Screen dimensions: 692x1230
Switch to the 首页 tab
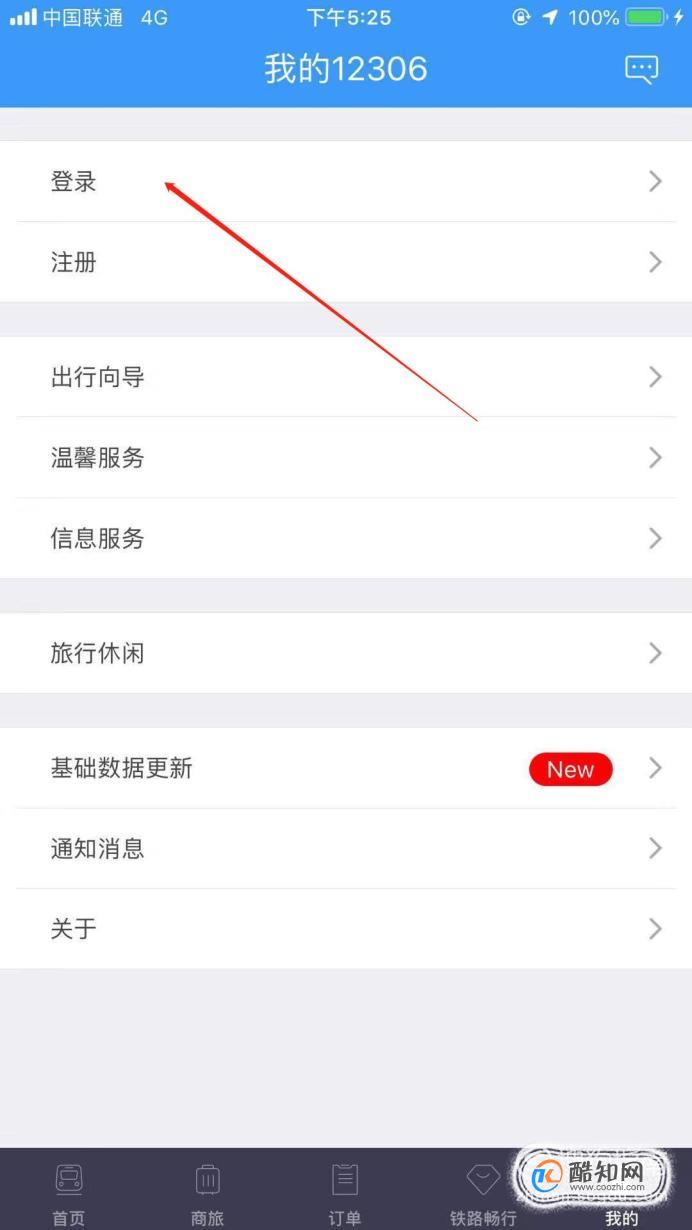click(x=69, y=1191)
